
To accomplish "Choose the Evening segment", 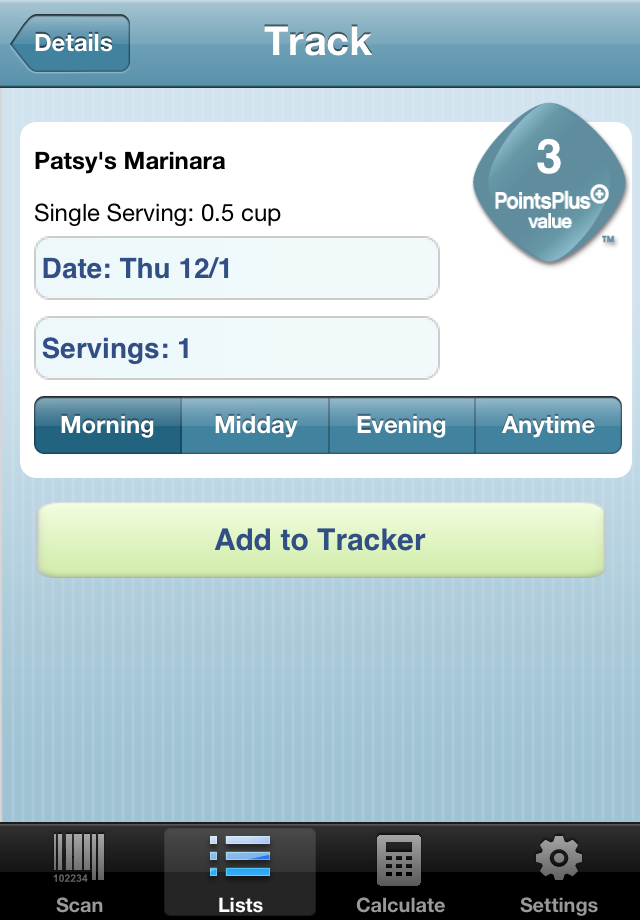I will point(401,425).
